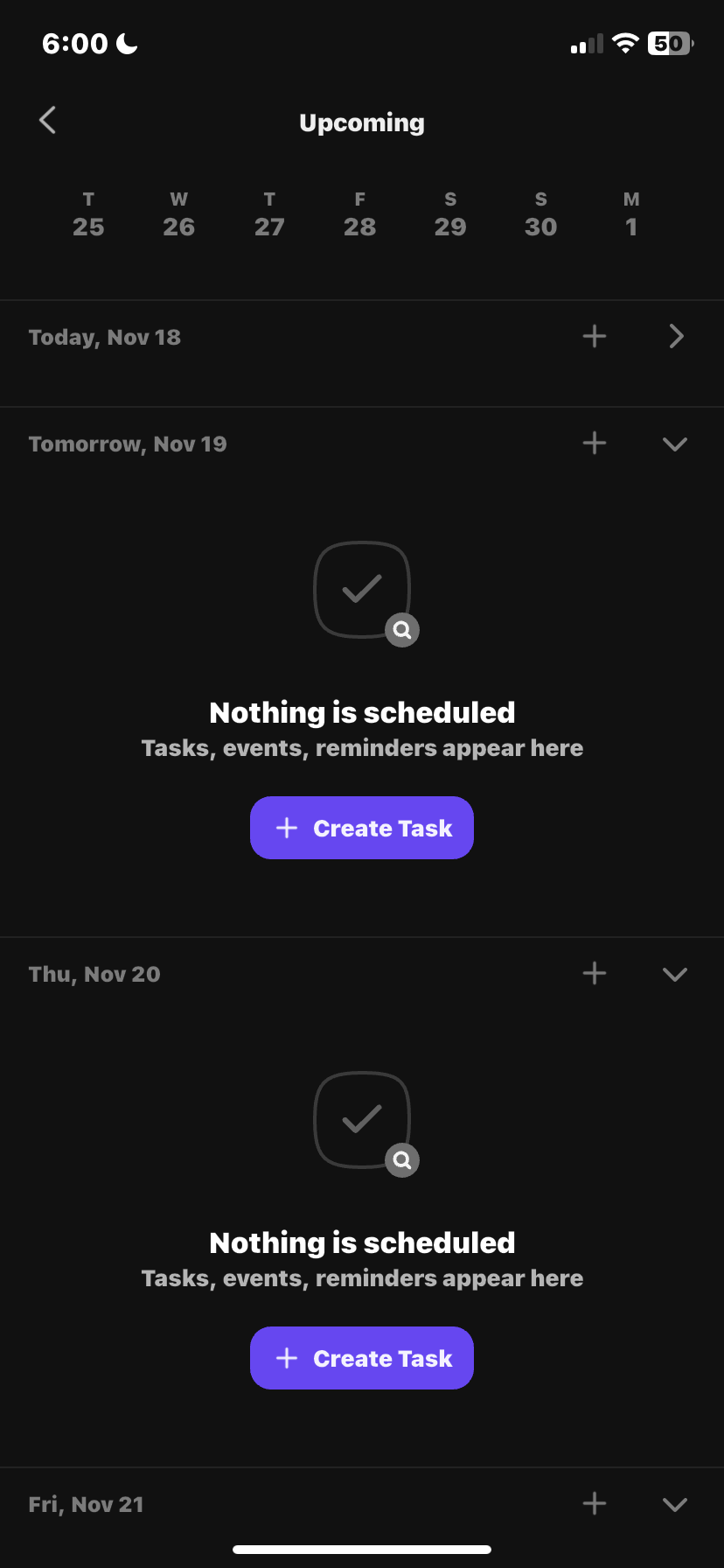Tap the magnifier badge on Nov 19 checkmark
This screenshot has width=724, height=1568.
point(401,629)
